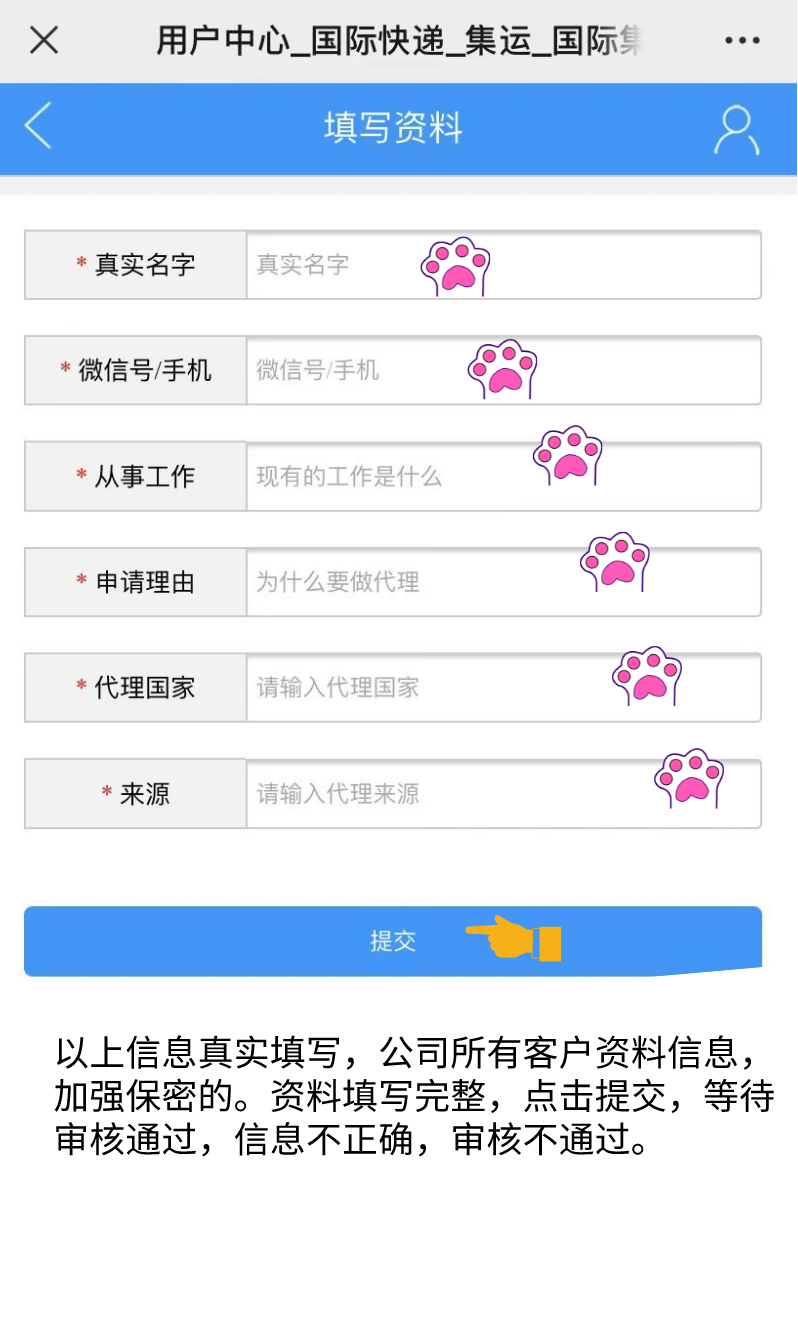The image size is (798, 1334).
Task: Select the 从事工作 input field
Action: (503, 477)
